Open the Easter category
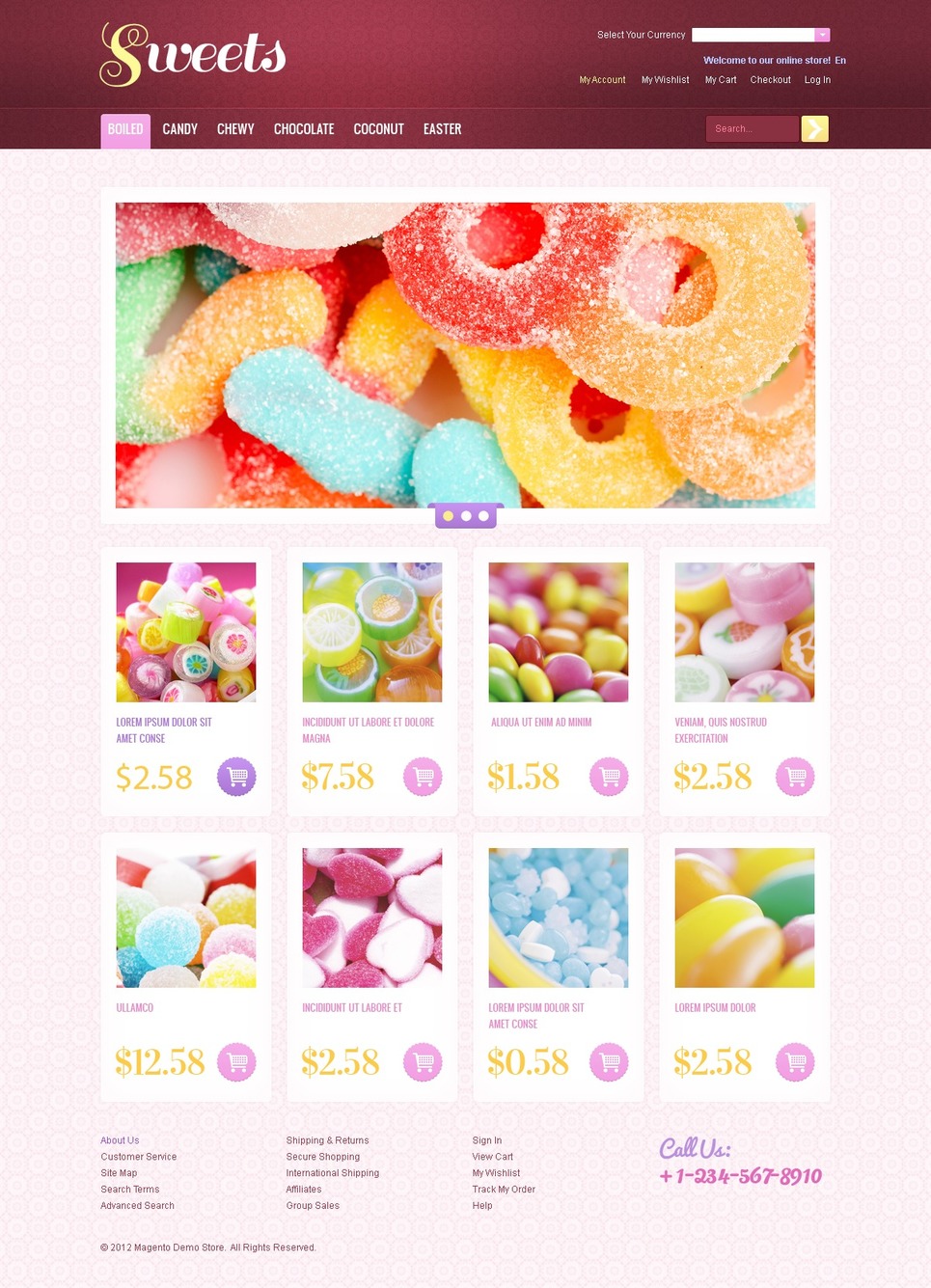This screenshot has width=931, height=1288. pyautogui.click(x=442, y=129)
